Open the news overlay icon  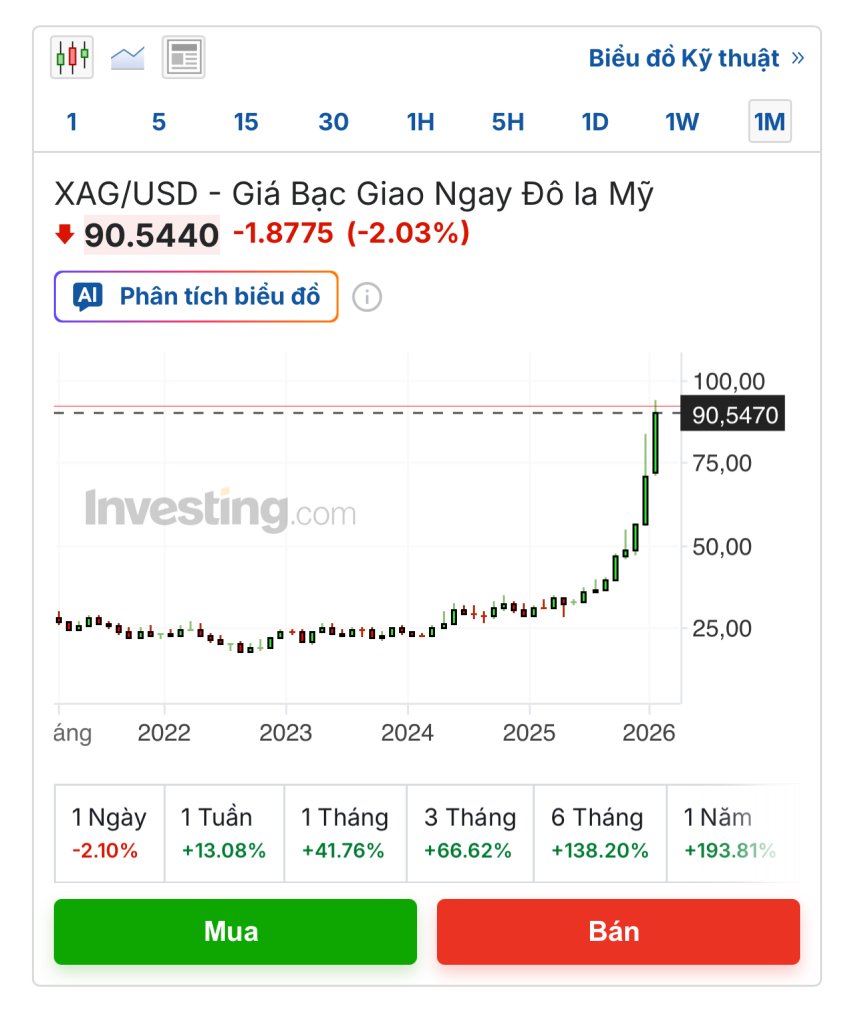click(x=183, y=57)
